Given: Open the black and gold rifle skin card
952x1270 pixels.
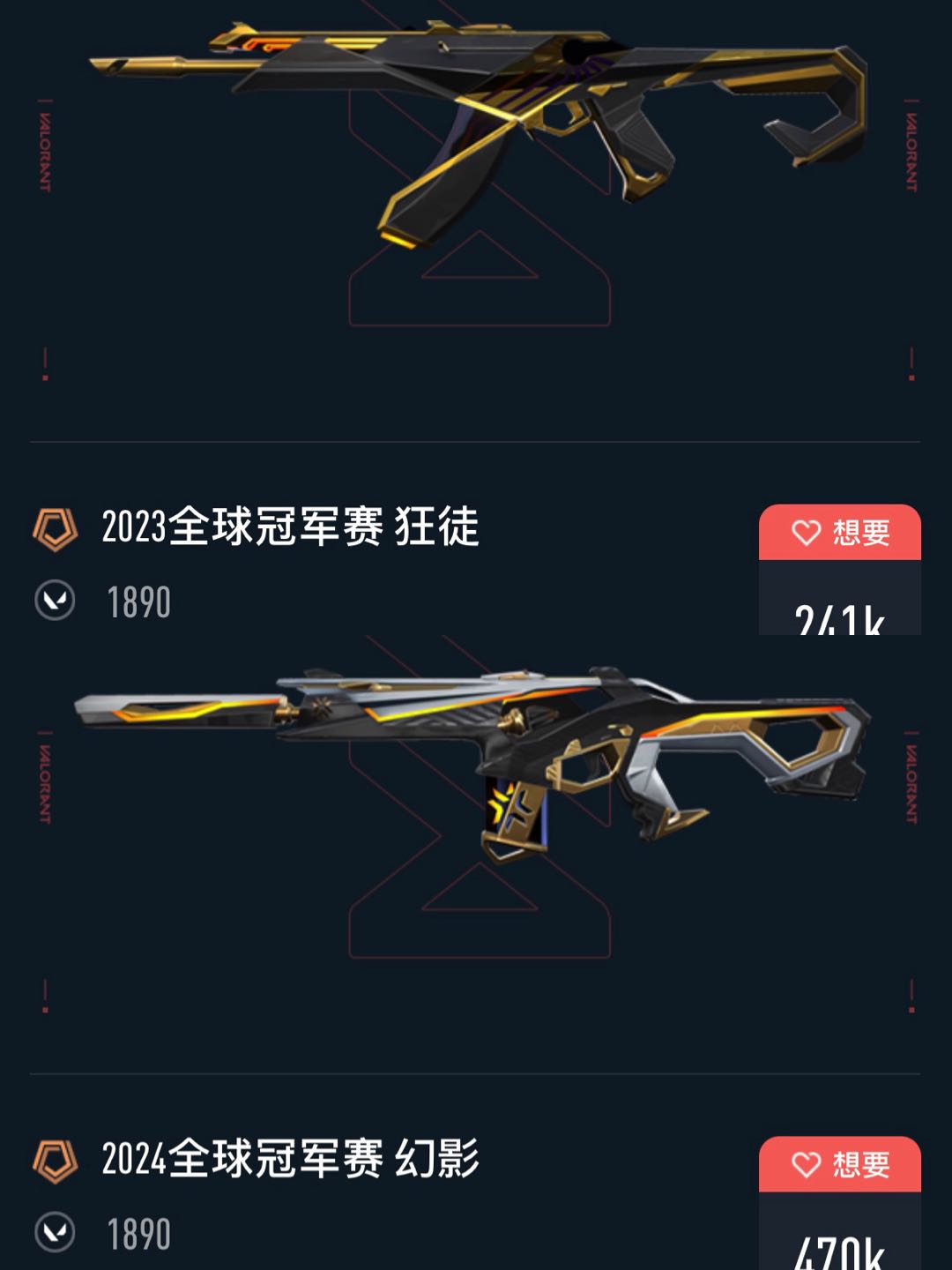Looking at the screenshot, I should pyautogui.click(x=476, y=132).
